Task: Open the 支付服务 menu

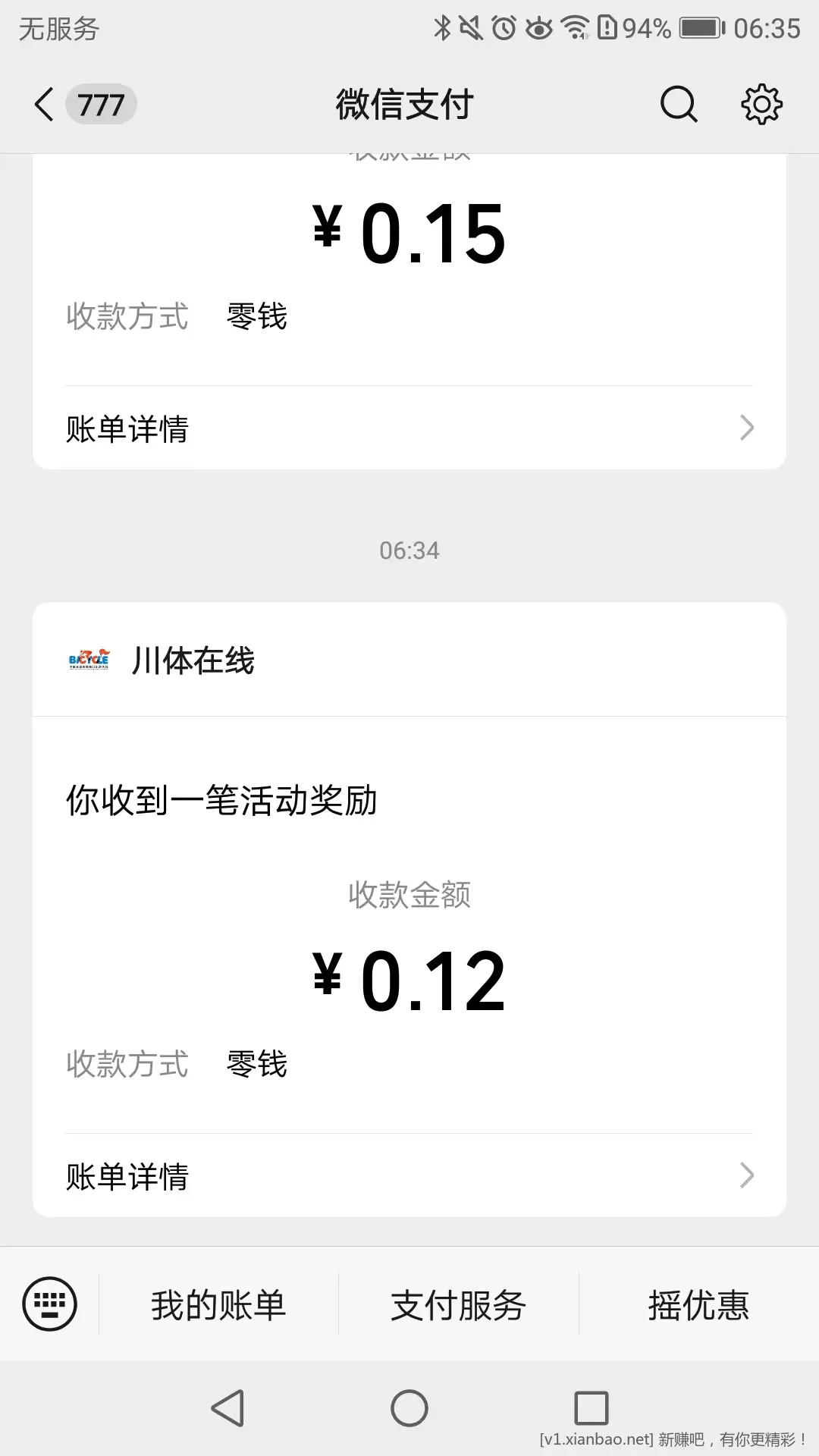Action: coord(458,1305)
